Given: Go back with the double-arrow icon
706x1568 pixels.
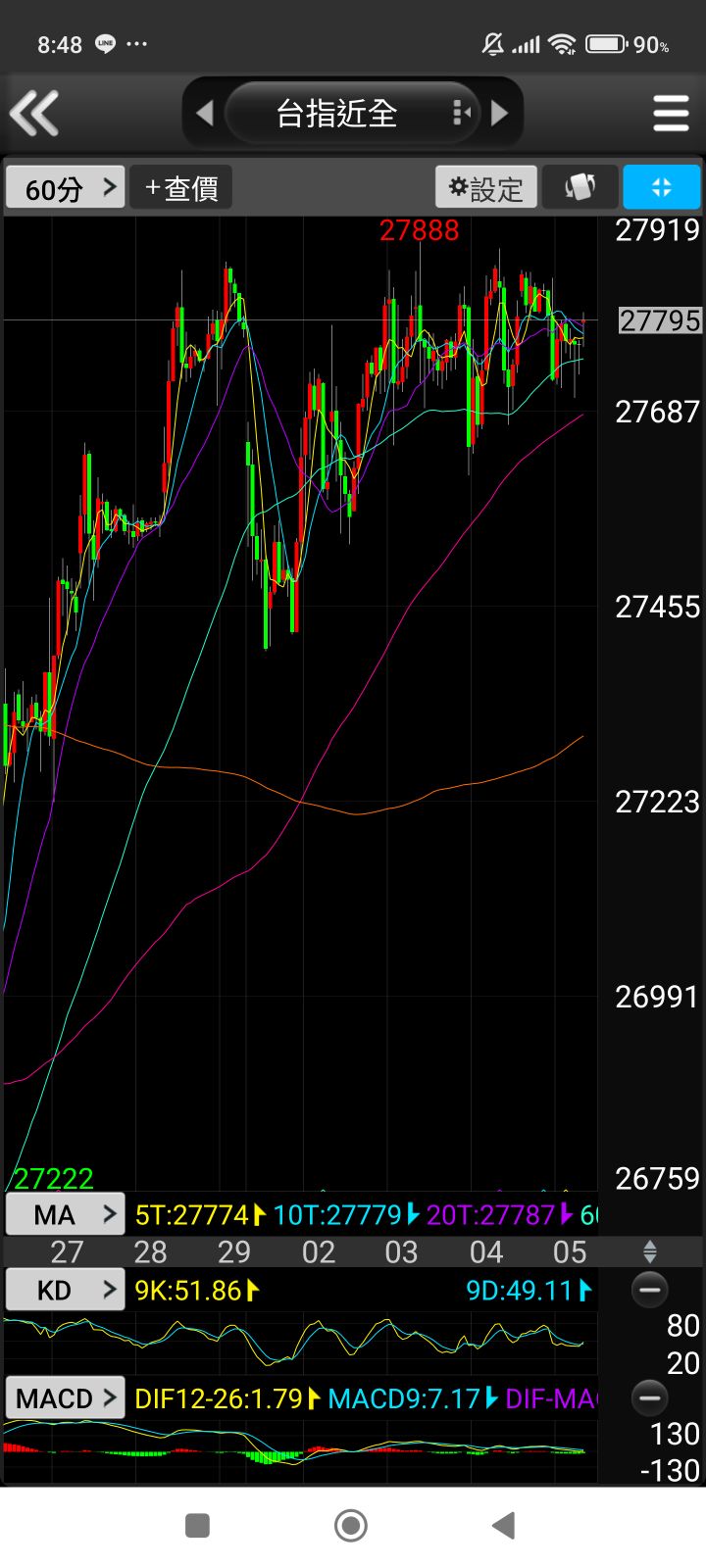Looking at the screenshot, I should click(34, 113).
